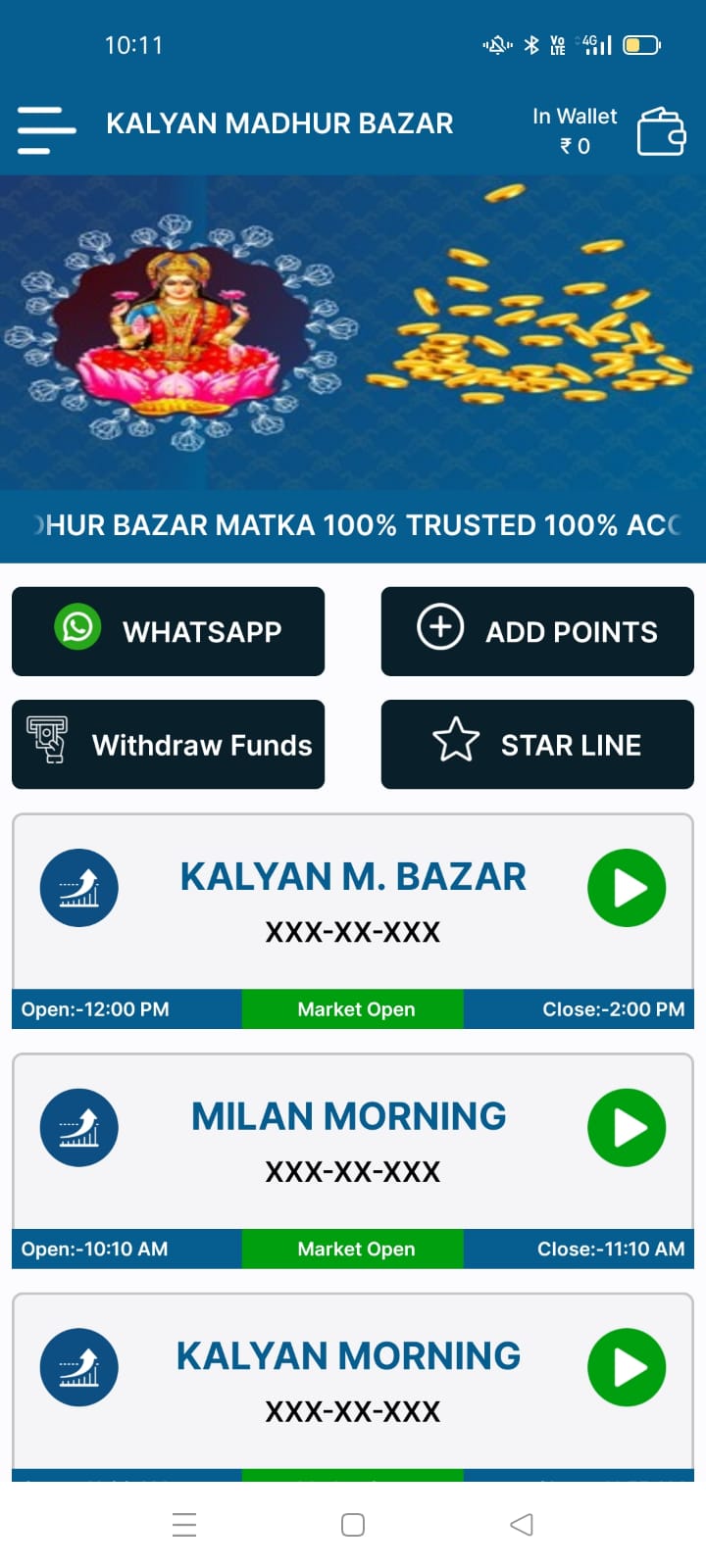
Task: Tap play button for KALYAN M. BAZAR
Action: [626, 888]
